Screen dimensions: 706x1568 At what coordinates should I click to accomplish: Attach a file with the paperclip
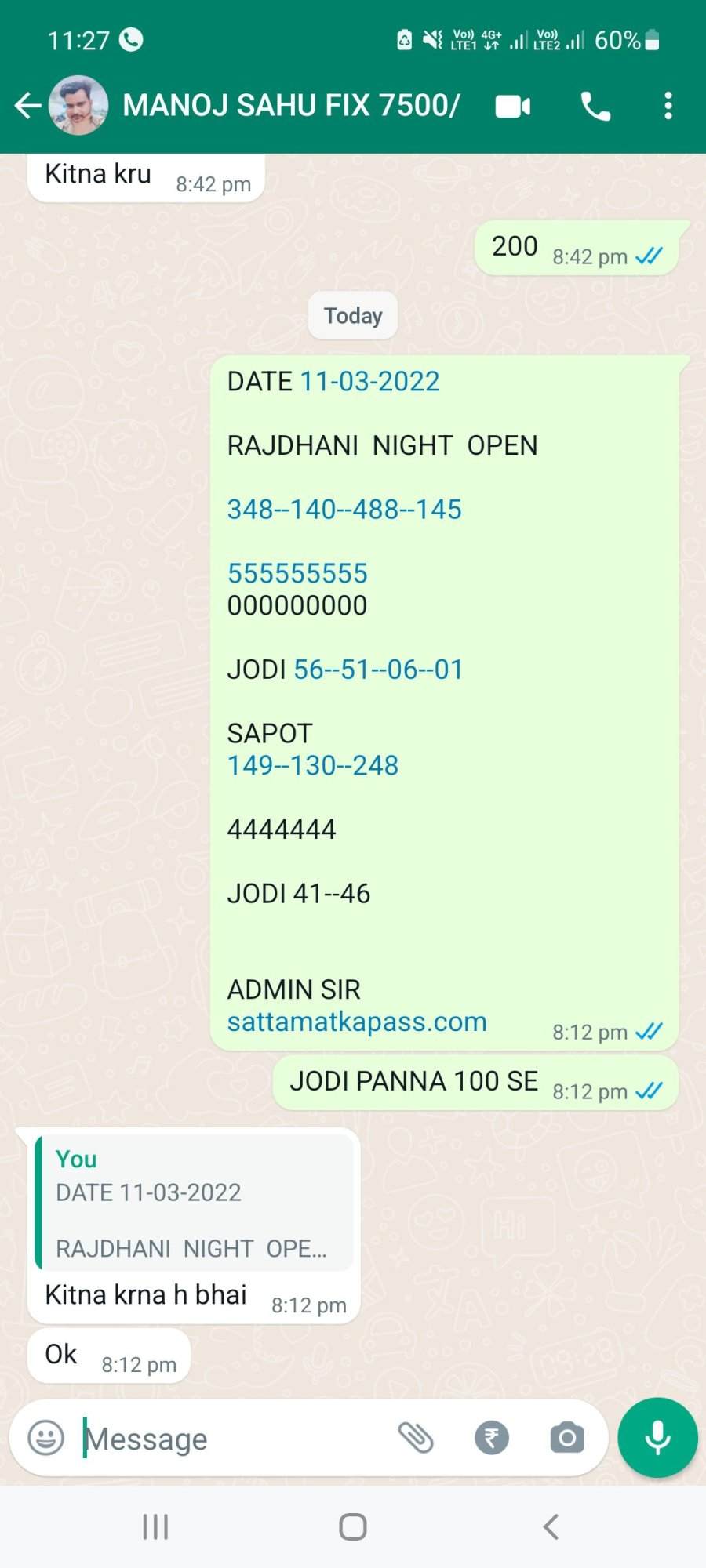416,1438
